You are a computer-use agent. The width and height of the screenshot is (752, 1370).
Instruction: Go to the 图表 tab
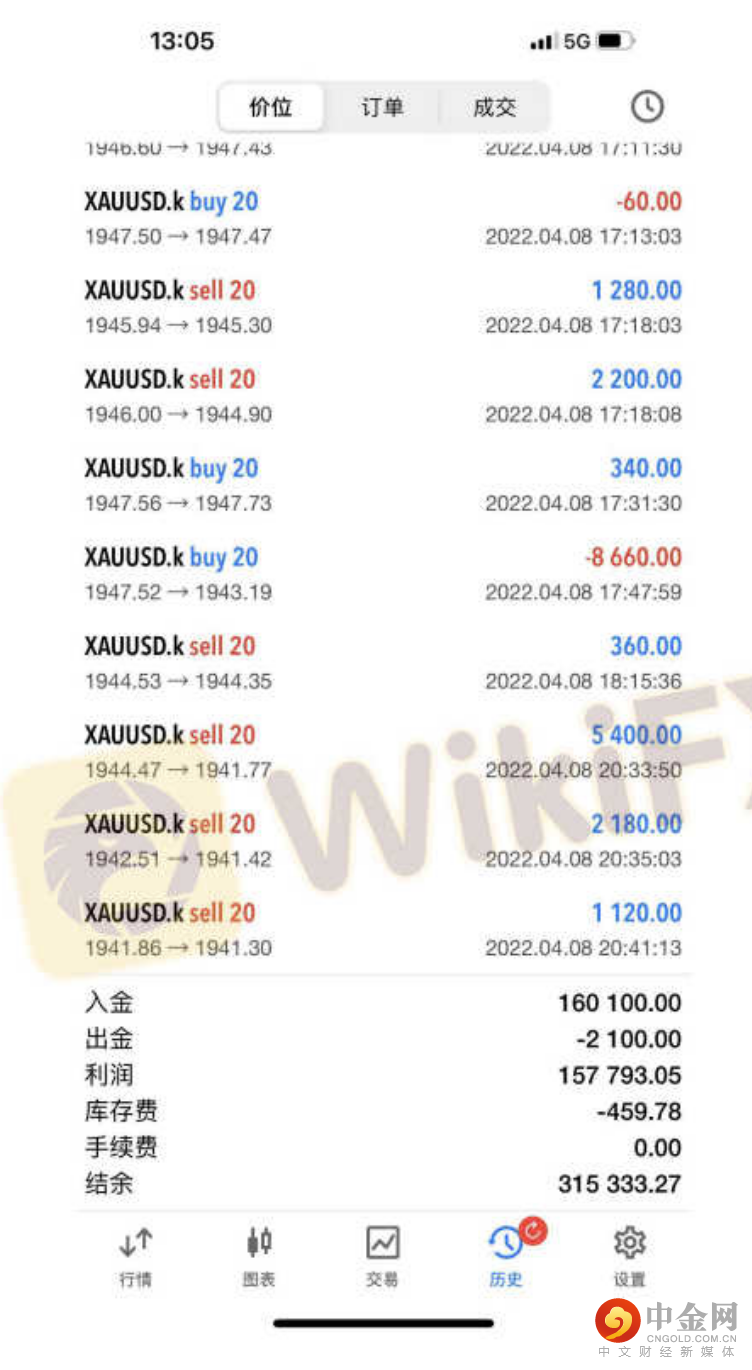coord(259,1256)
